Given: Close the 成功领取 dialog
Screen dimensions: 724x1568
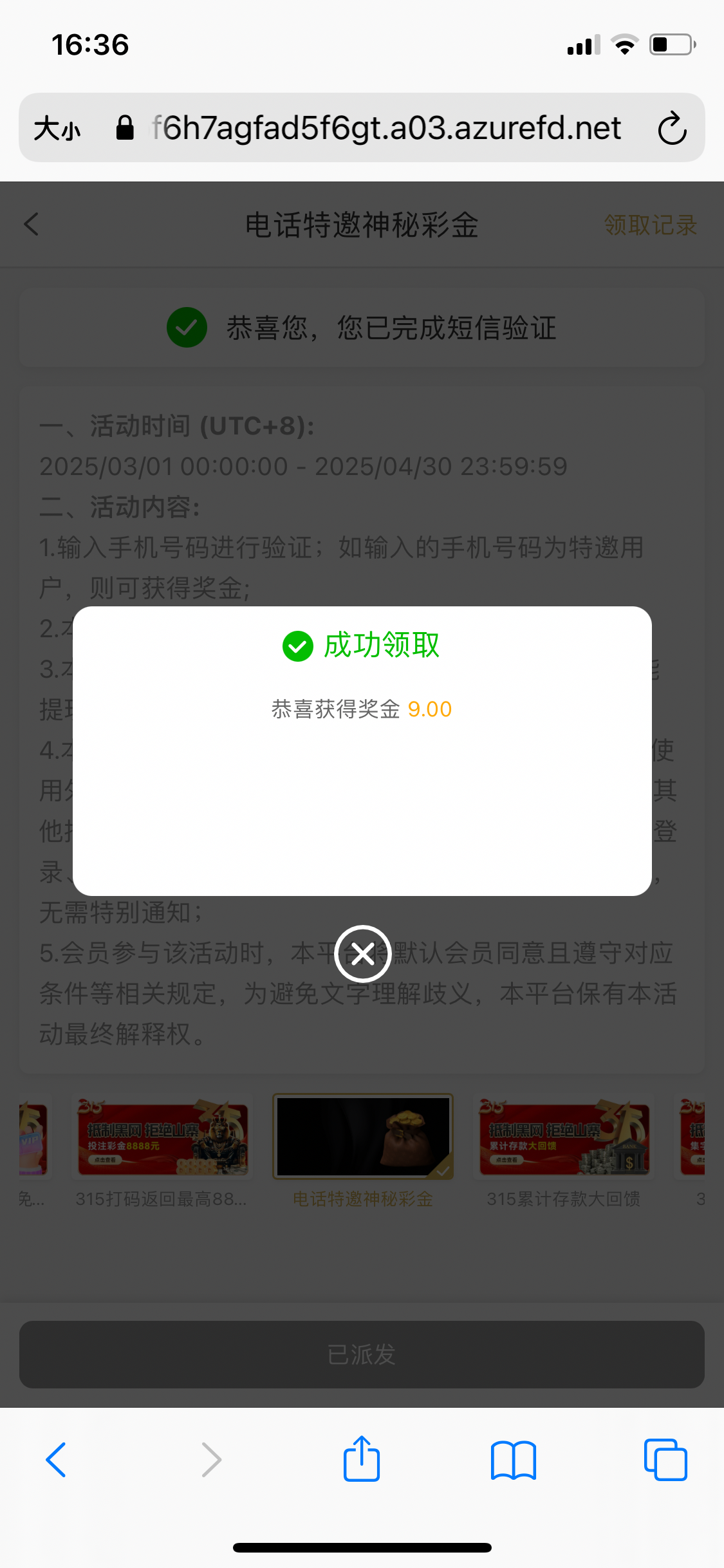Looking at the screenshot, I should [x=363, y=953].
